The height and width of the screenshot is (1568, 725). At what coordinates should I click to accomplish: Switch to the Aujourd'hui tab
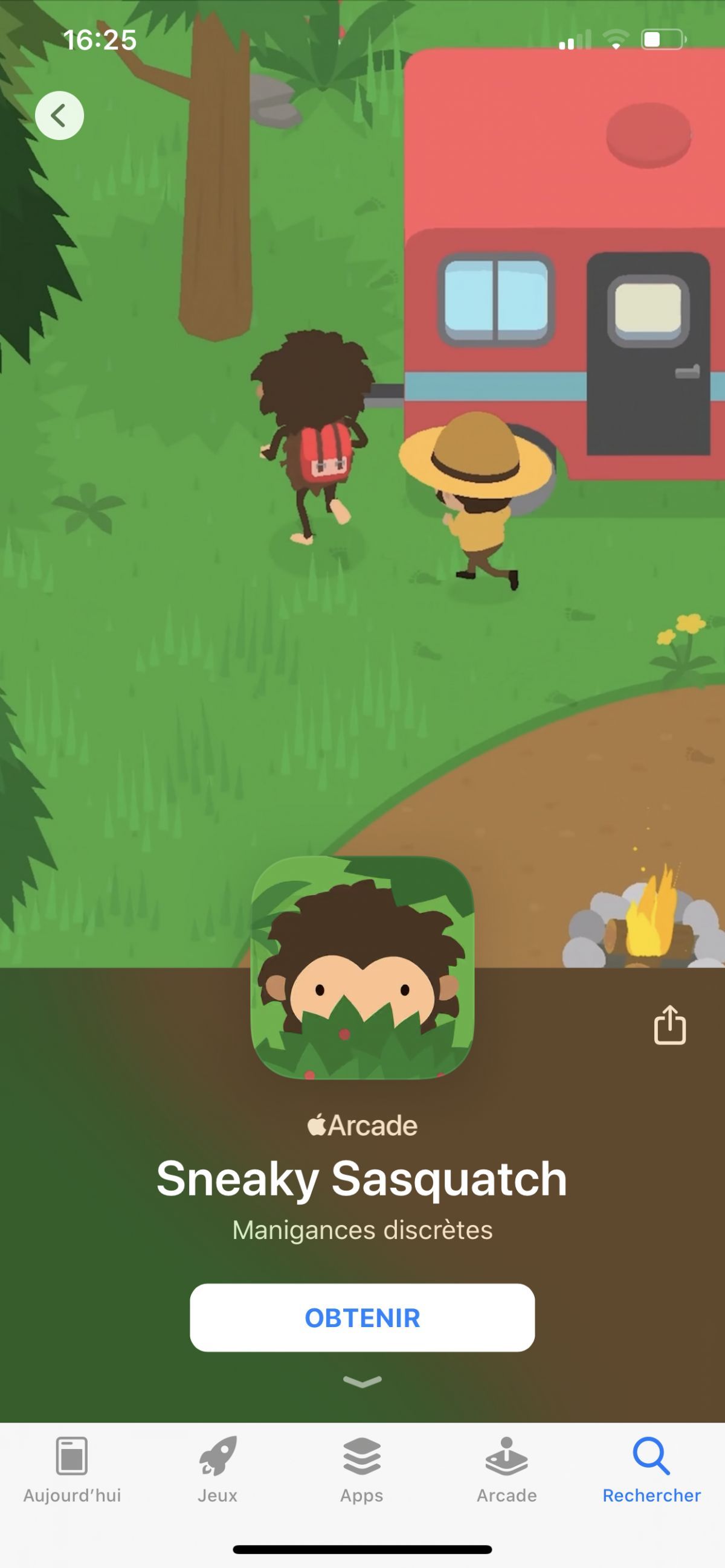pos(72,1470)
